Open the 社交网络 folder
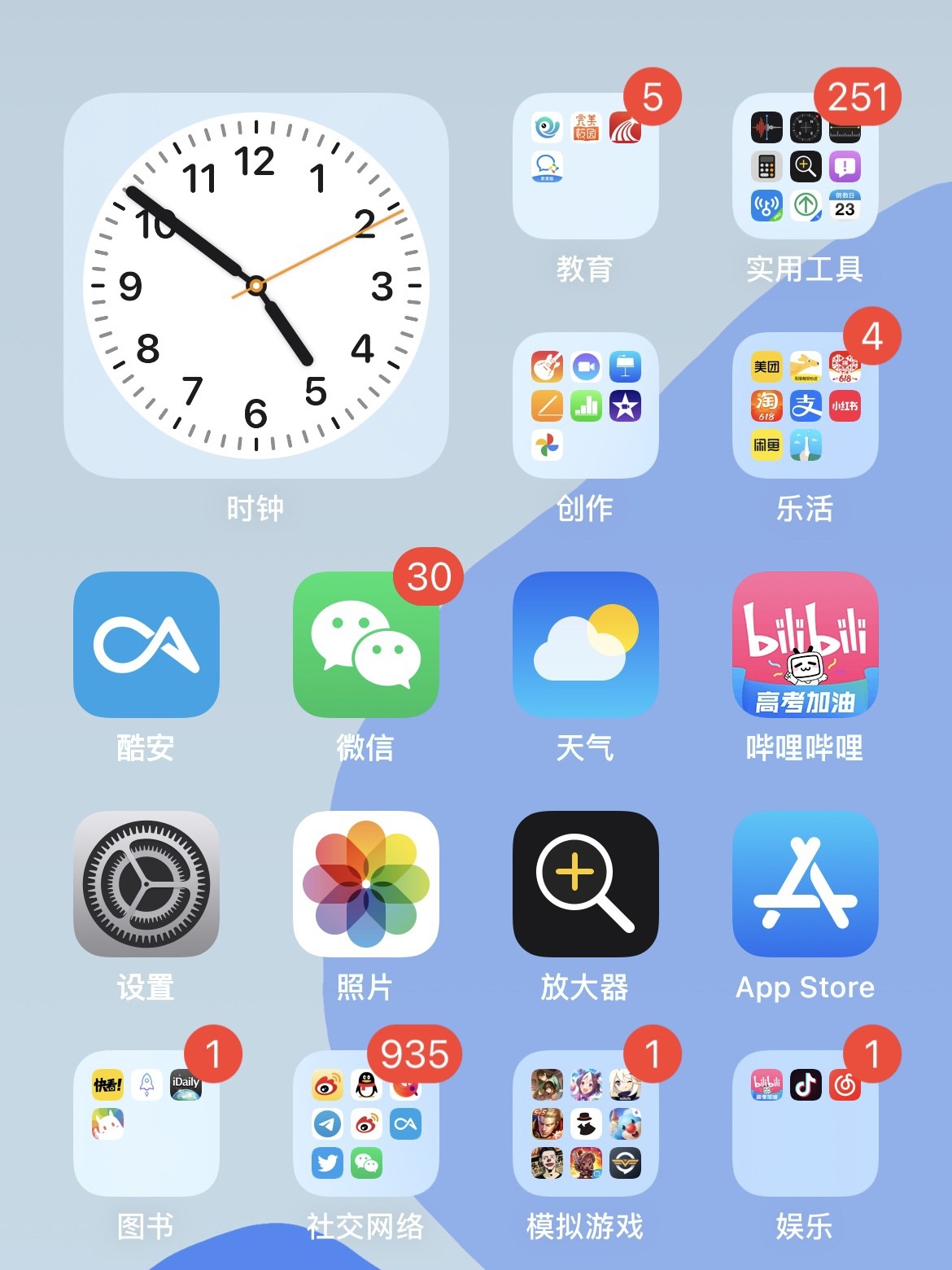The width and height of the screenshot is (952, 1270). tap(365, 1123)
